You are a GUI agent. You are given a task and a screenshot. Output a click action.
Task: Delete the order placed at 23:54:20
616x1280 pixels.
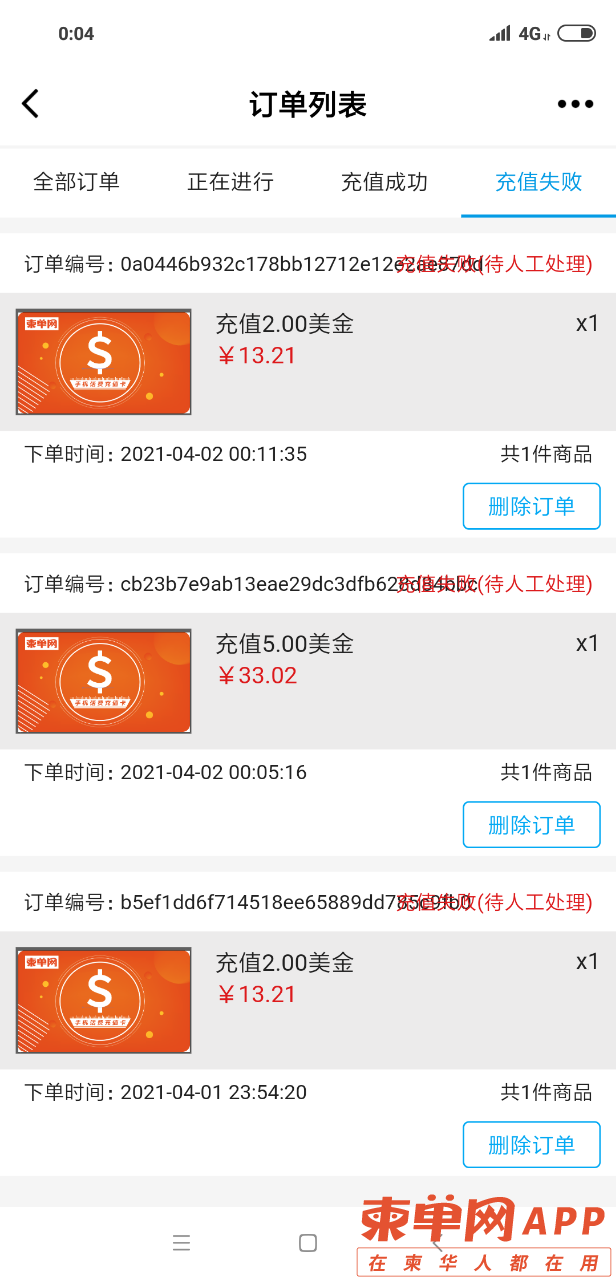[x=531, y=1145]
